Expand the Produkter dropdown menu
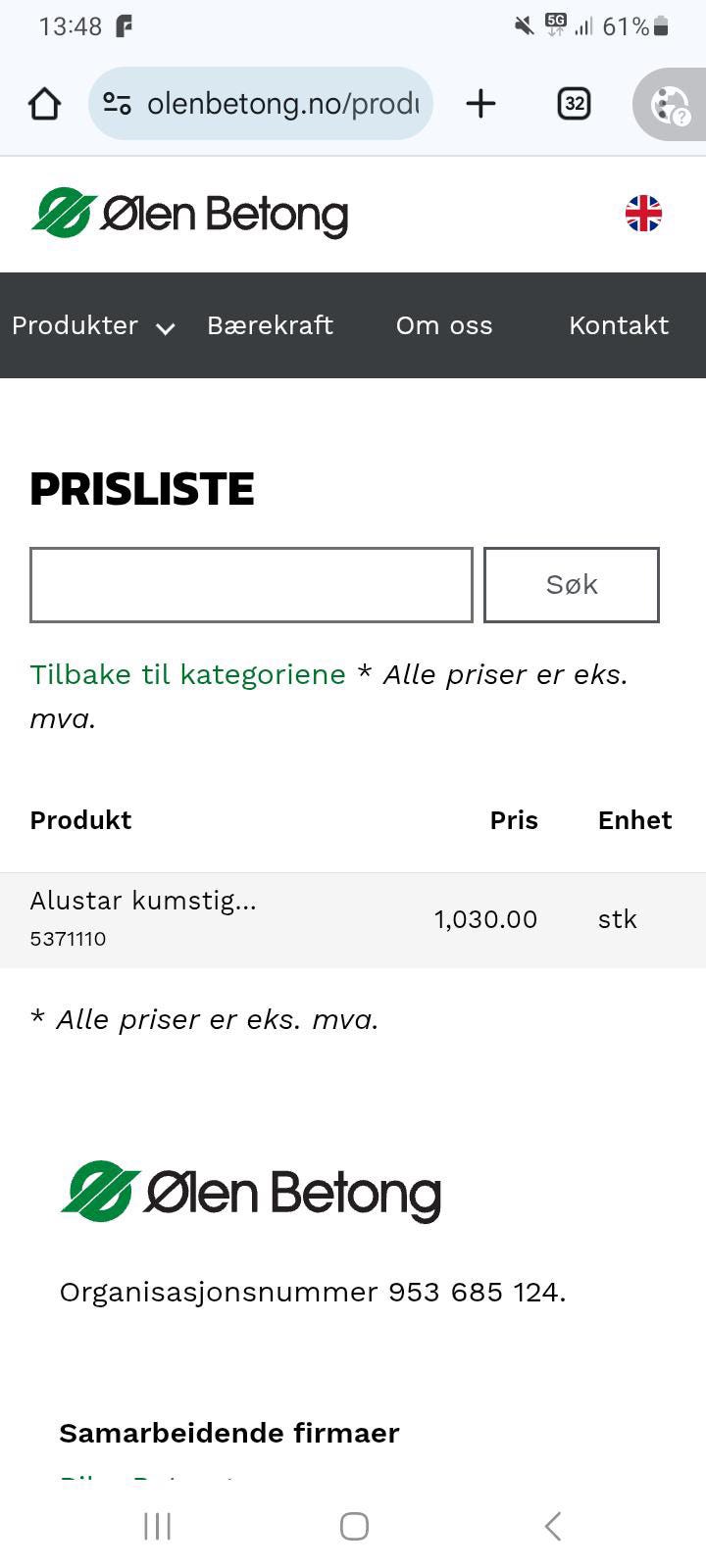Image resolution: width=706 pixels, height=1568 pixels. (76, 324)
